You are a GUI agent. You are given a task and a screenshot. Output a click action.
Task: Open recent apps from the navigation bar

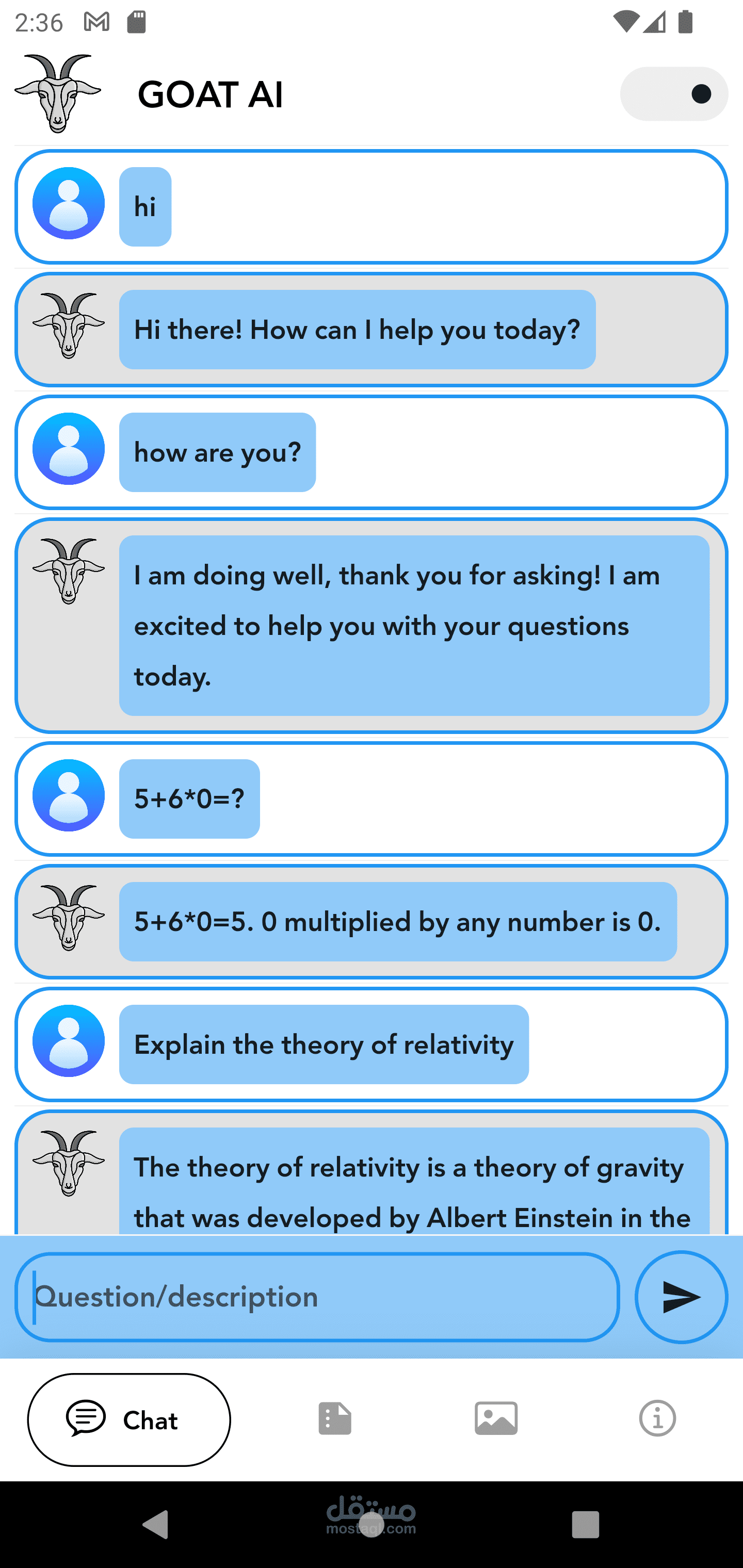[x=585, y=1525]
